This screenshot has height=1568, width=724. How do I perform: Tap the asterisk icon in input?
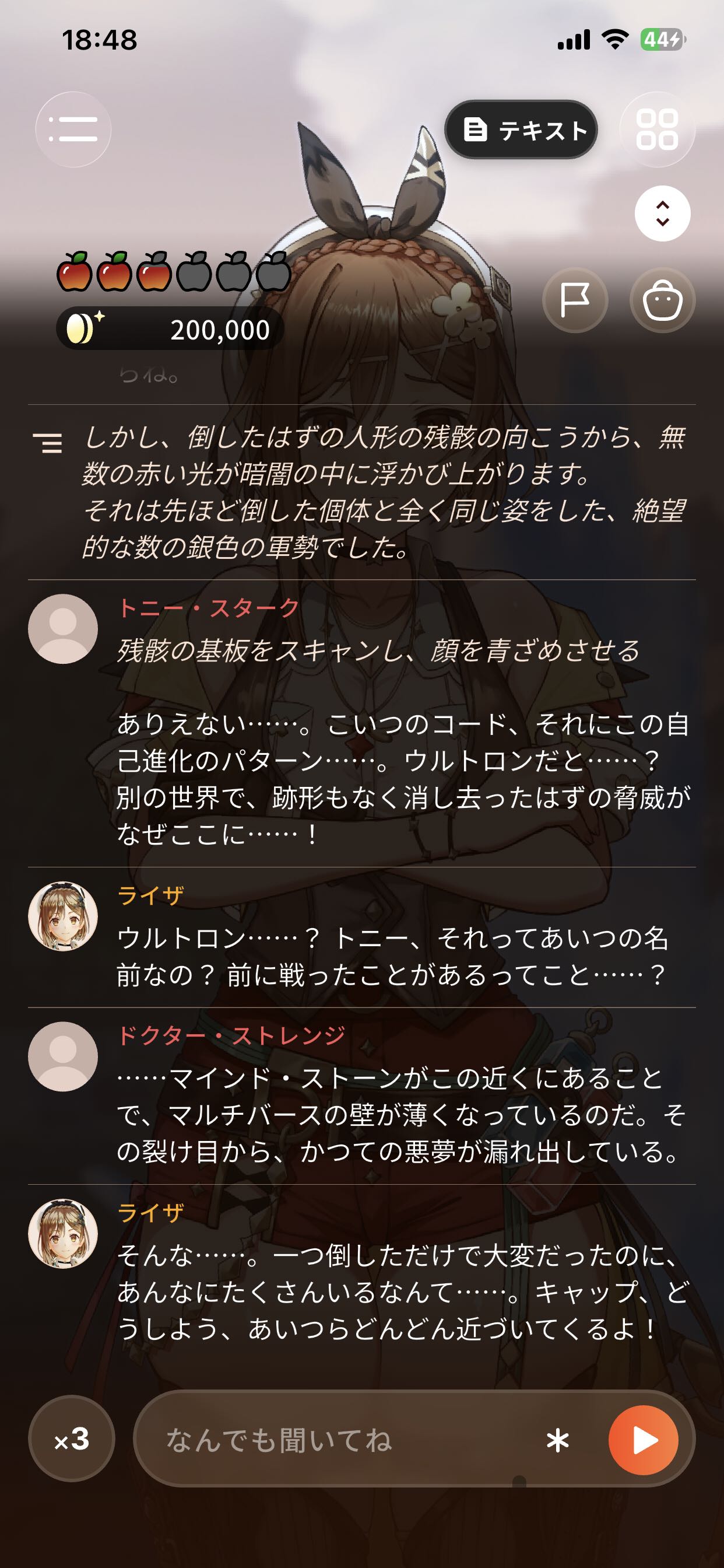[557, 1441]
